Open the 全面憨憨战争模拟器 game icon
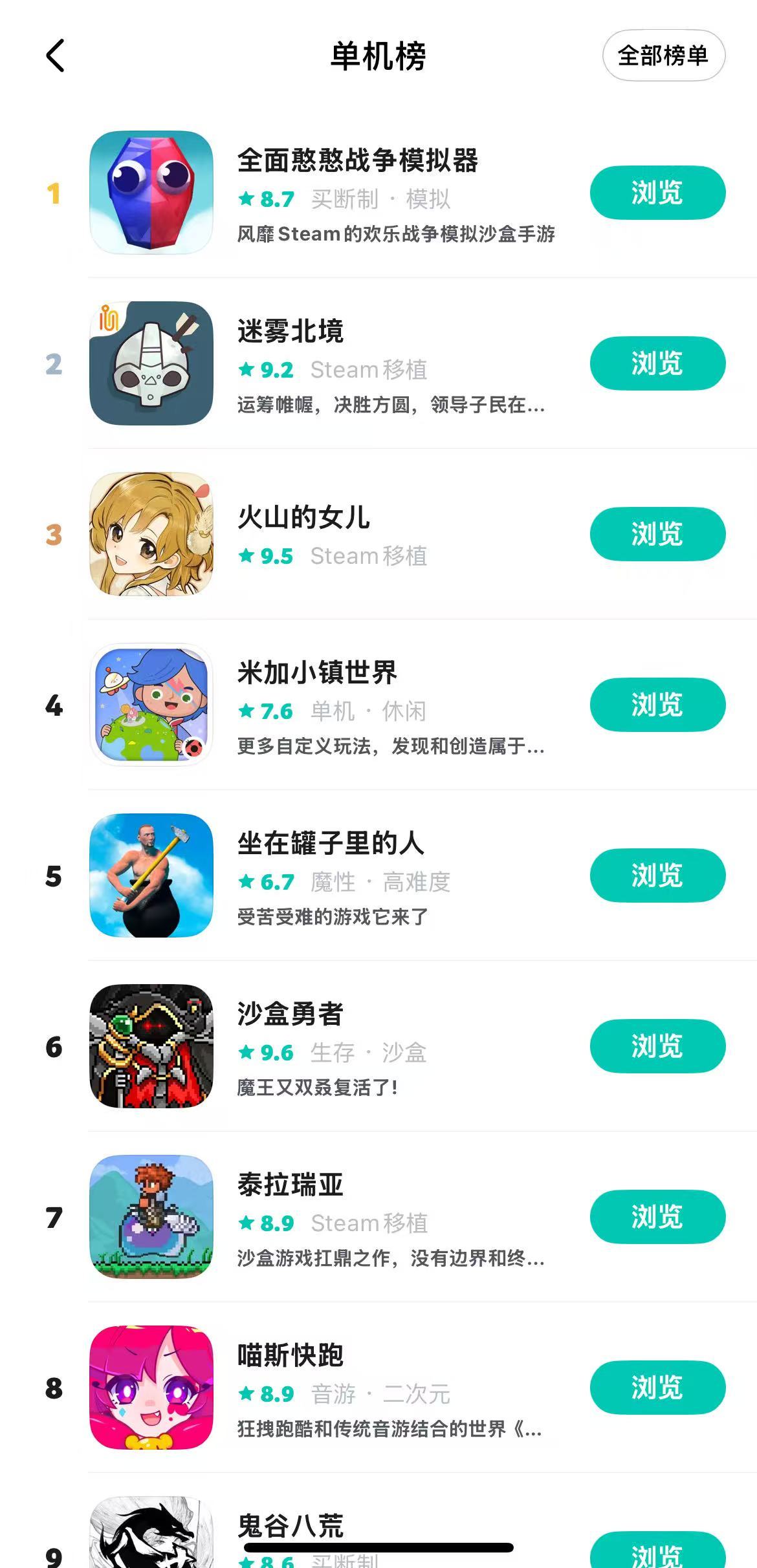The image size is (757, 1568). click(x=151, y=193)
